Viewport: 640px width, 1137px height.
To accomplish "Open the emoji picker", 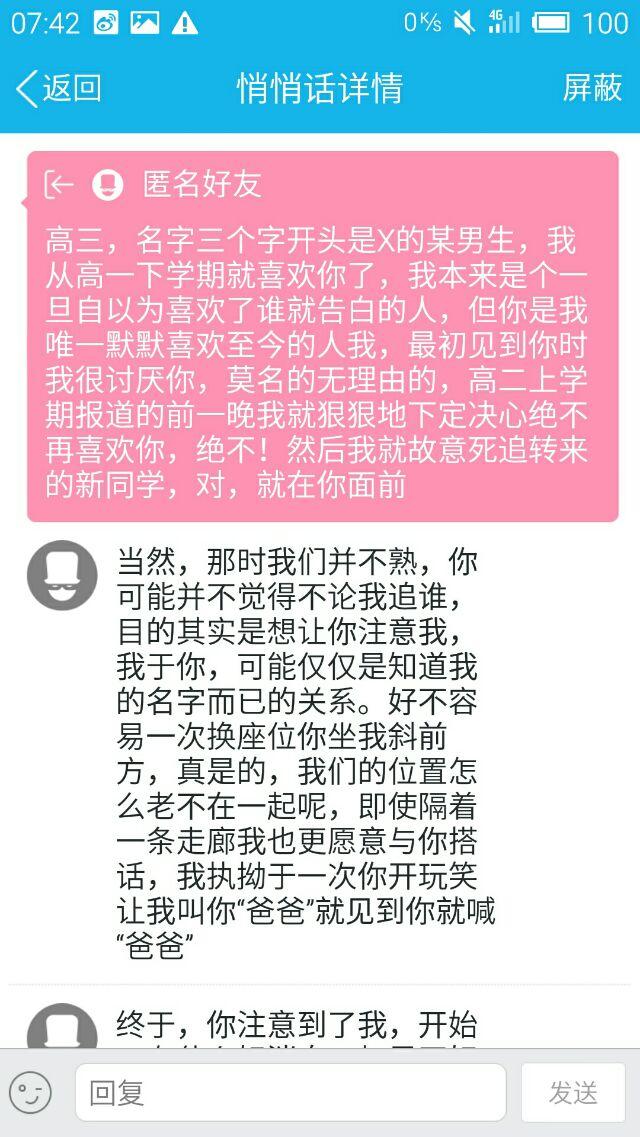I will click(31, 1092).
